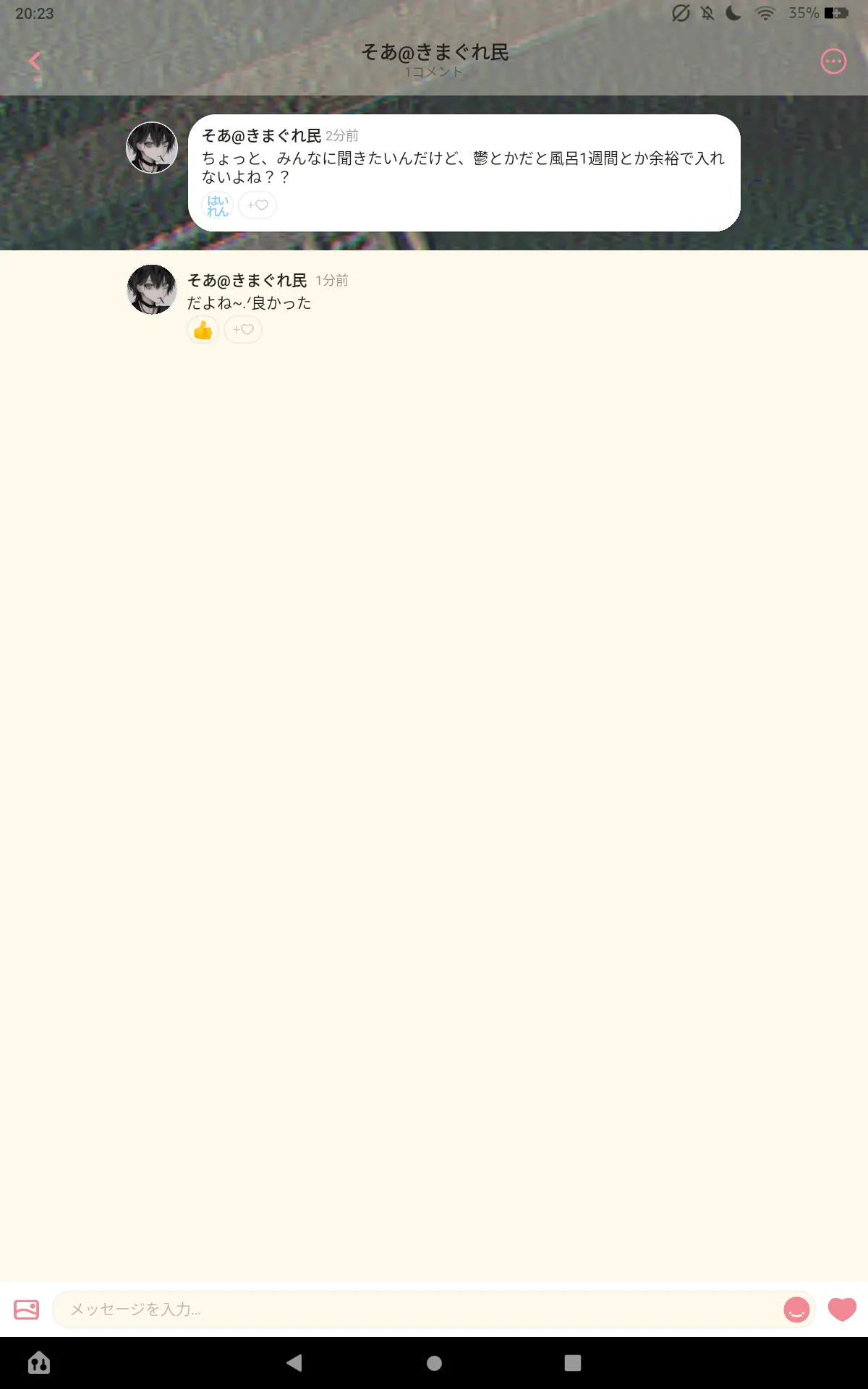
Task: Open the three-dot options menu
Action: [x=833, y=61]
